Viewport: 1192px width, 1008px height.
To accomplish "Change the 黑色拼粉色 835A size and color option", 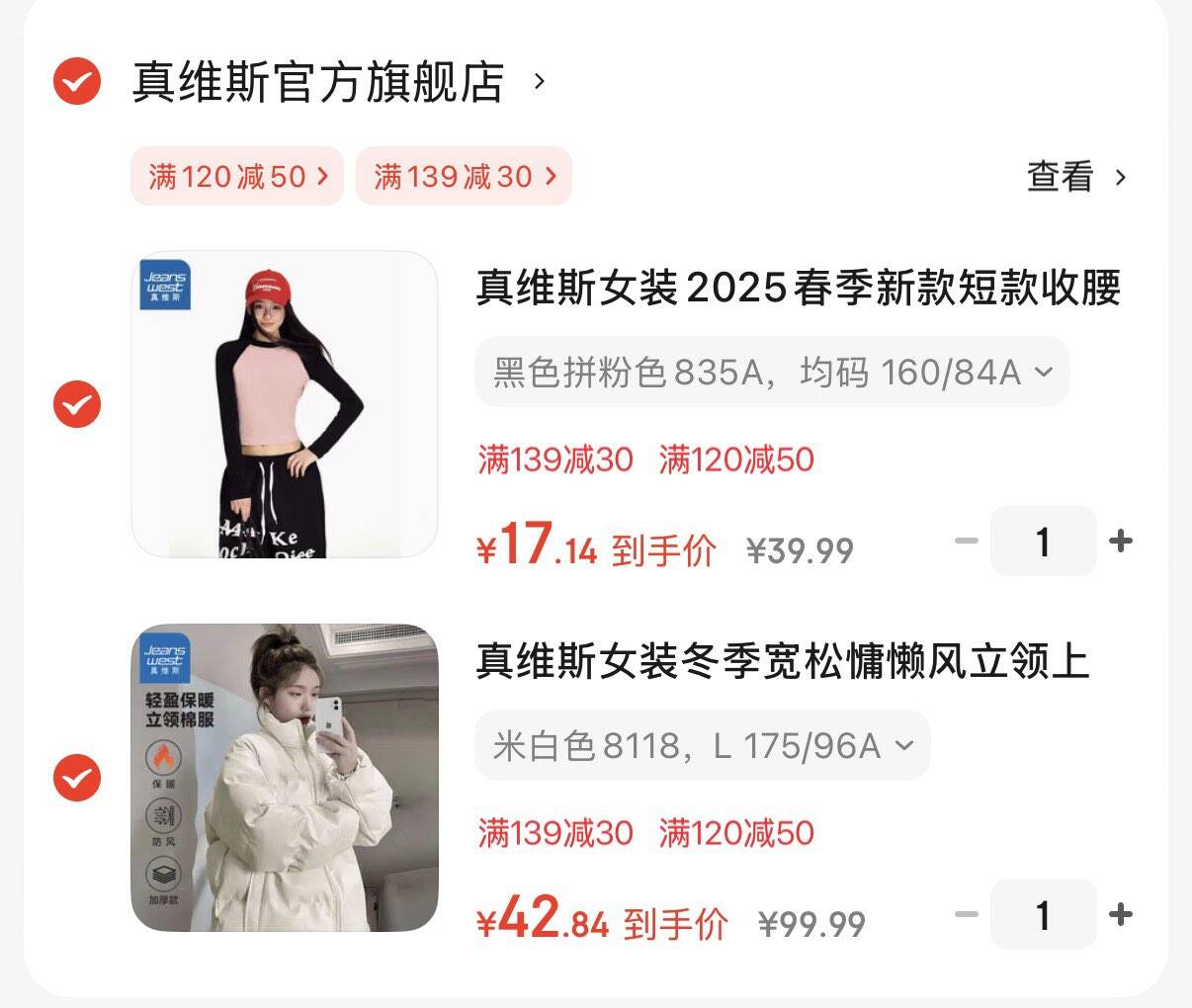I will coord(772,373).
